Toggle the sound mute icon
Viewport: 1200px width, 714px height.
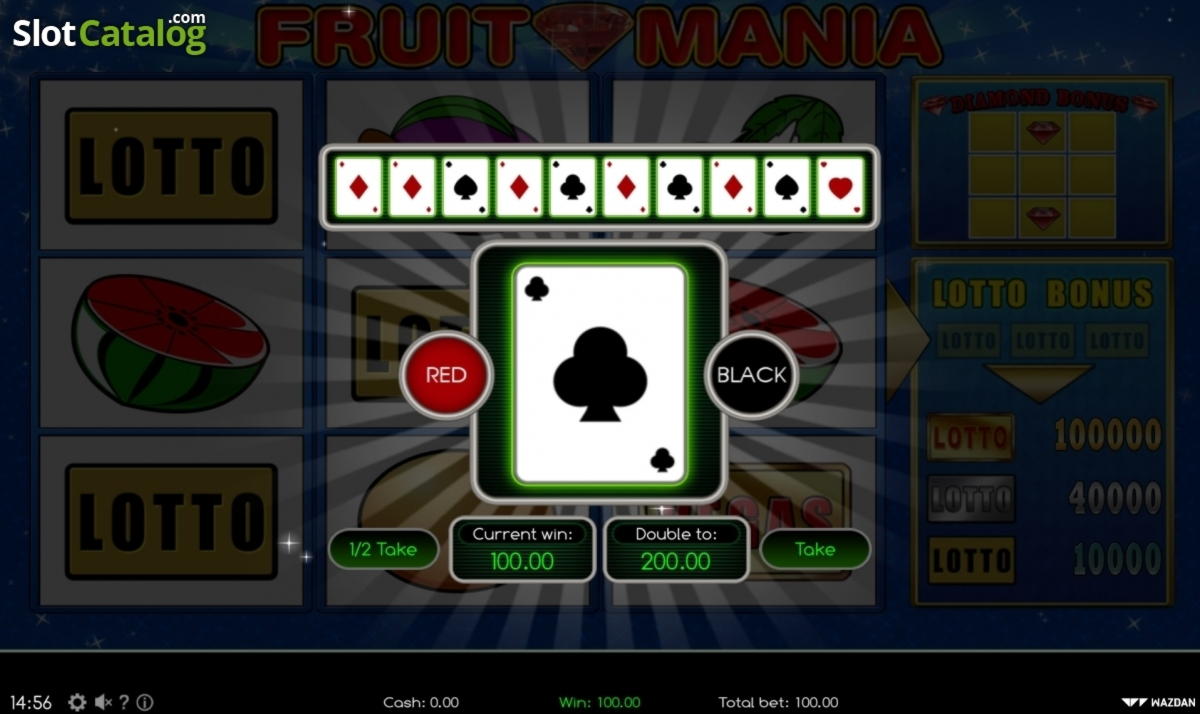point(103,702)
